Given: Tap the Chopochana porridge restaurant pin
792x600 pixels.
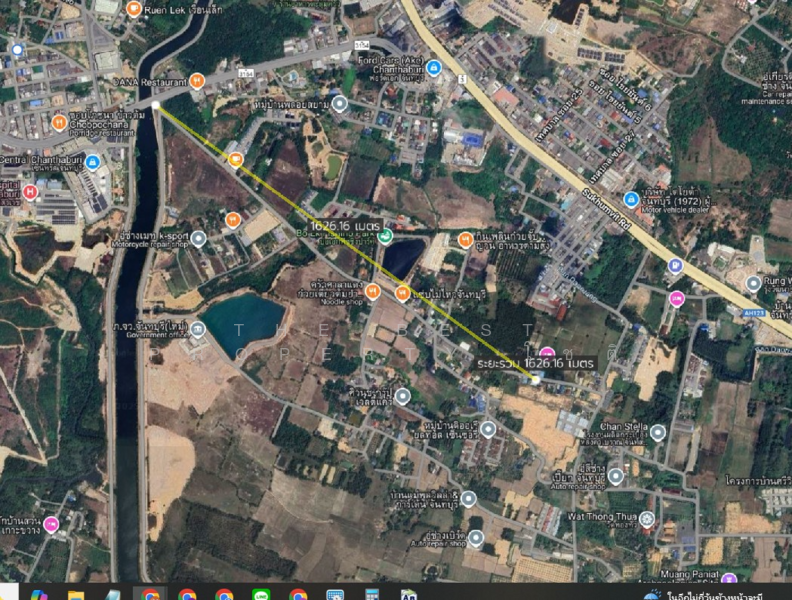Looking at the screenshot, I should click(x=59, y=123).
